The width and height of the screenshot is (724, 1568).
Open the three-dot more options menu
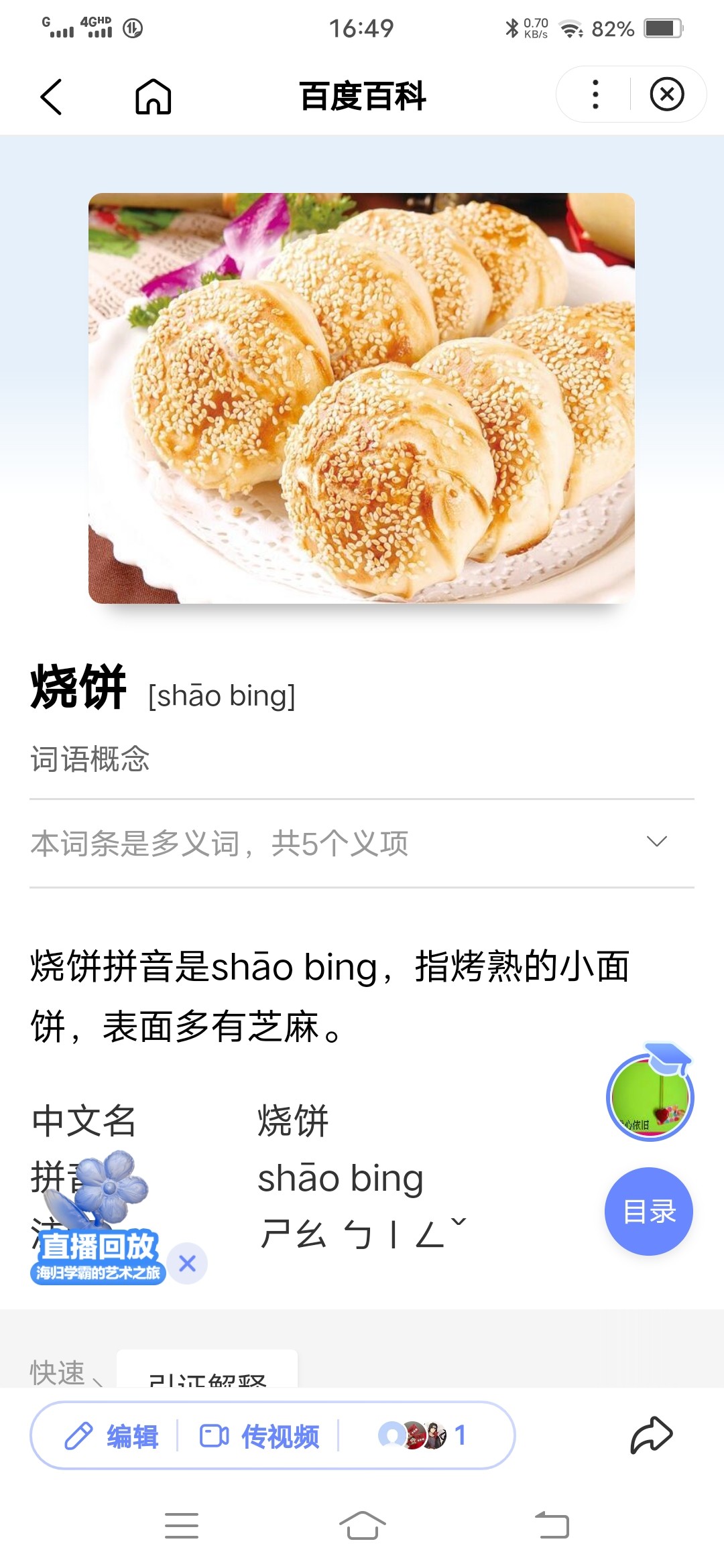tap(595, 94)
